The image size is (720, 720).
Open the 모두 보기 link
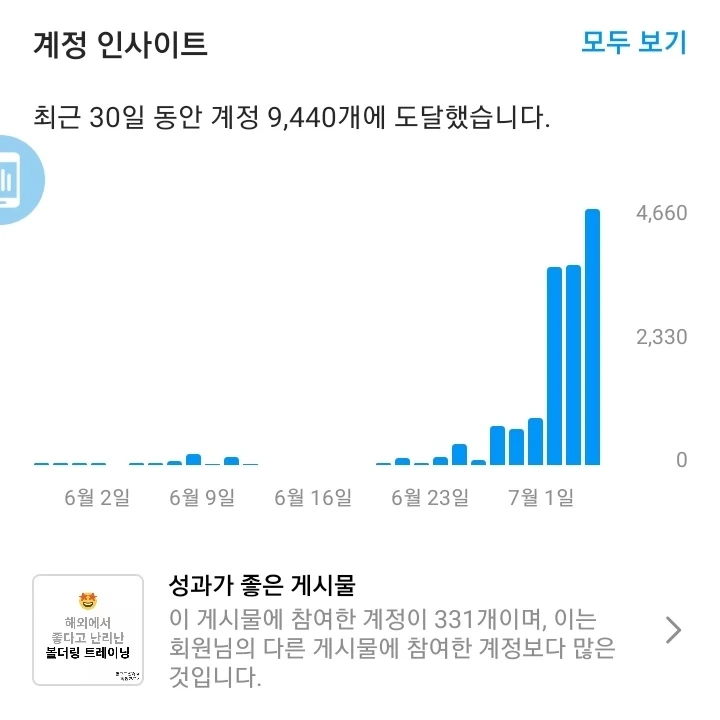pos(634,43)
